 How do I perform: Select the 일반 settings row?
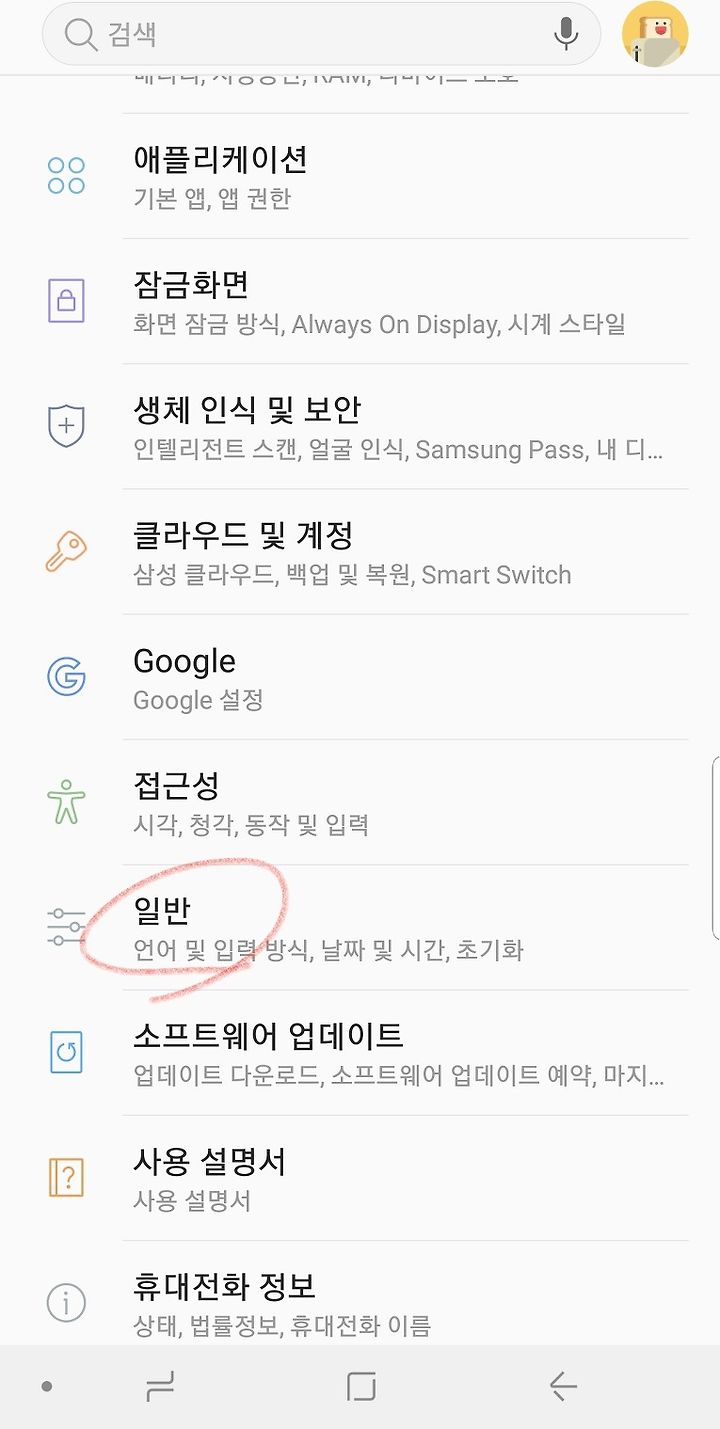(x=360, y=928)
